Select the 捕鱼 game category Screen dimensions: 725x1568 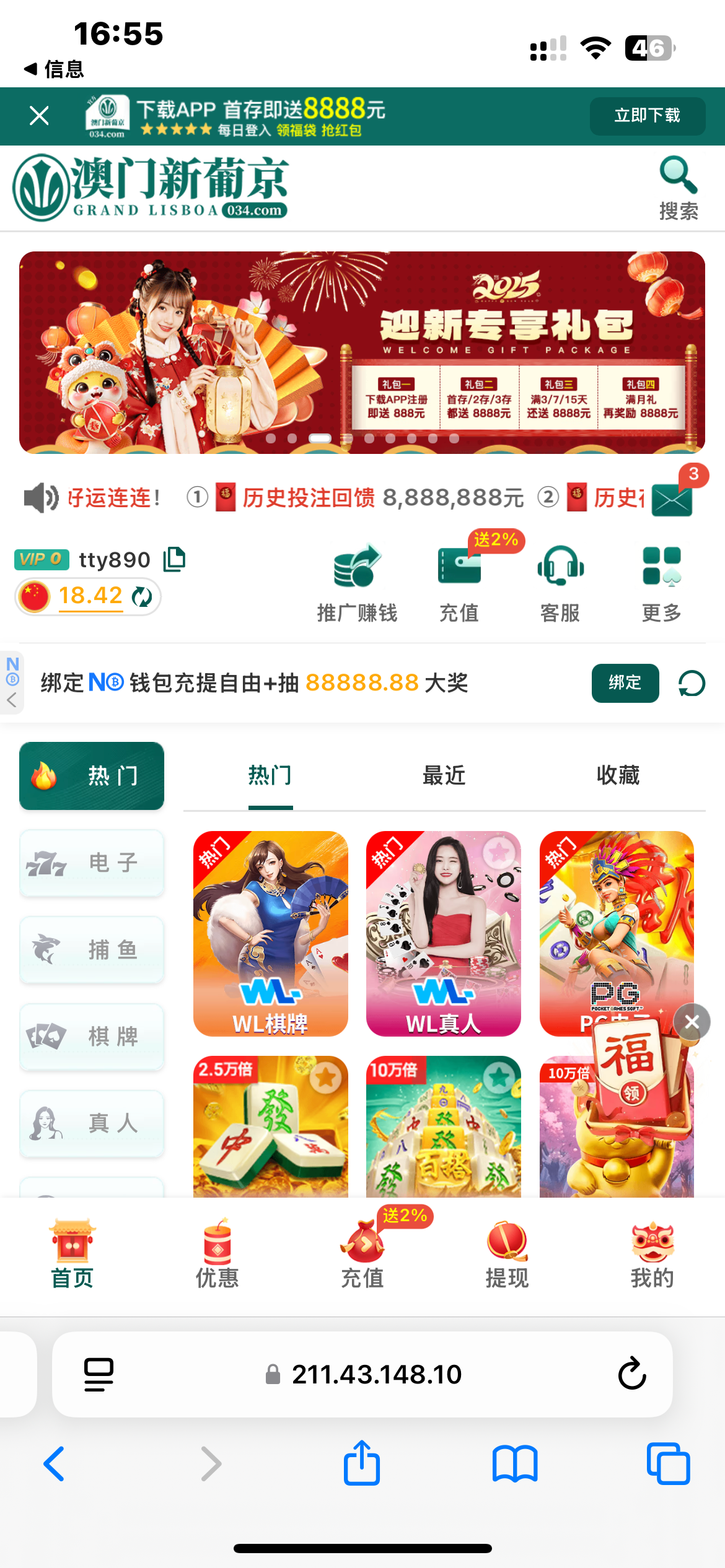[92, 949]
